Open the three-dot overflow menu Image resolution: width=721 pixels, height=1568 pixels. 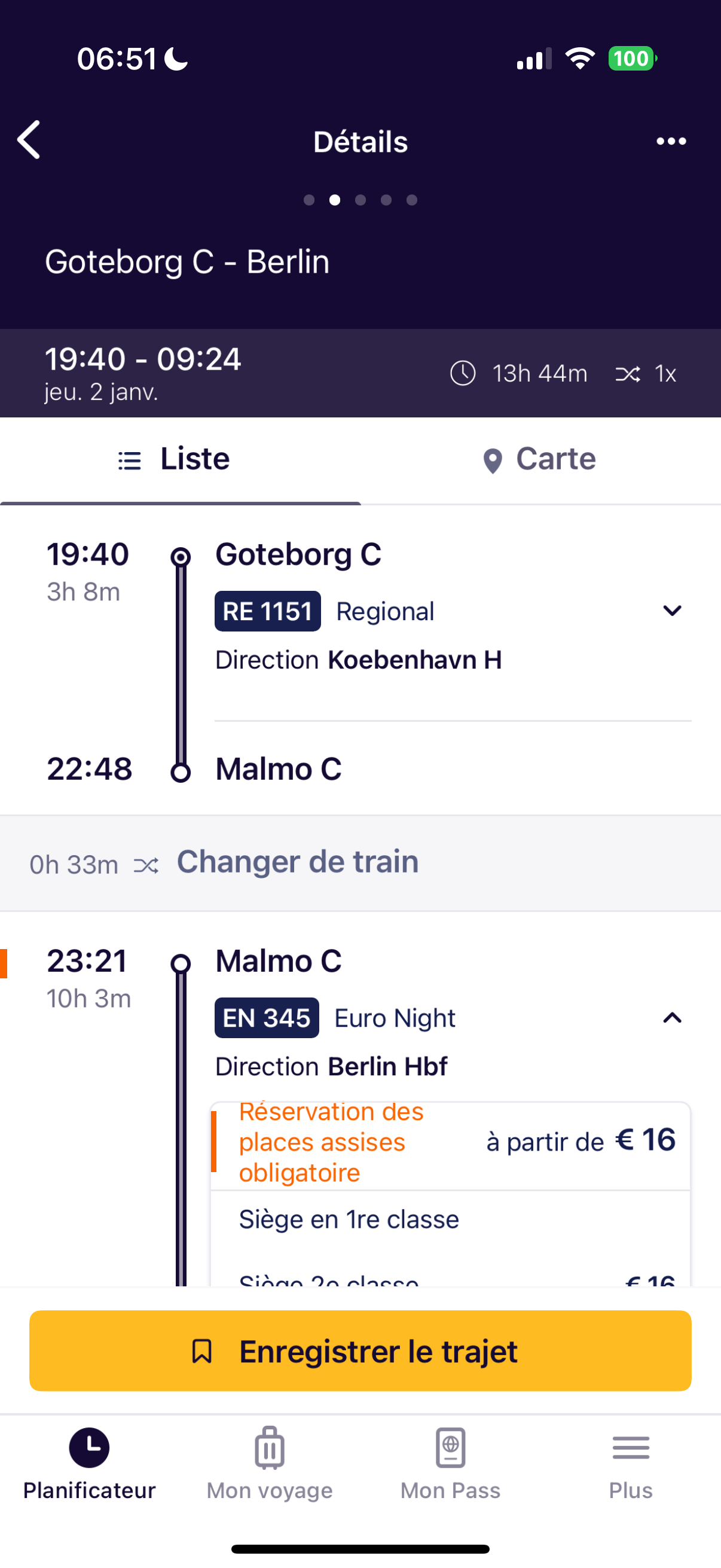(671, 141)
